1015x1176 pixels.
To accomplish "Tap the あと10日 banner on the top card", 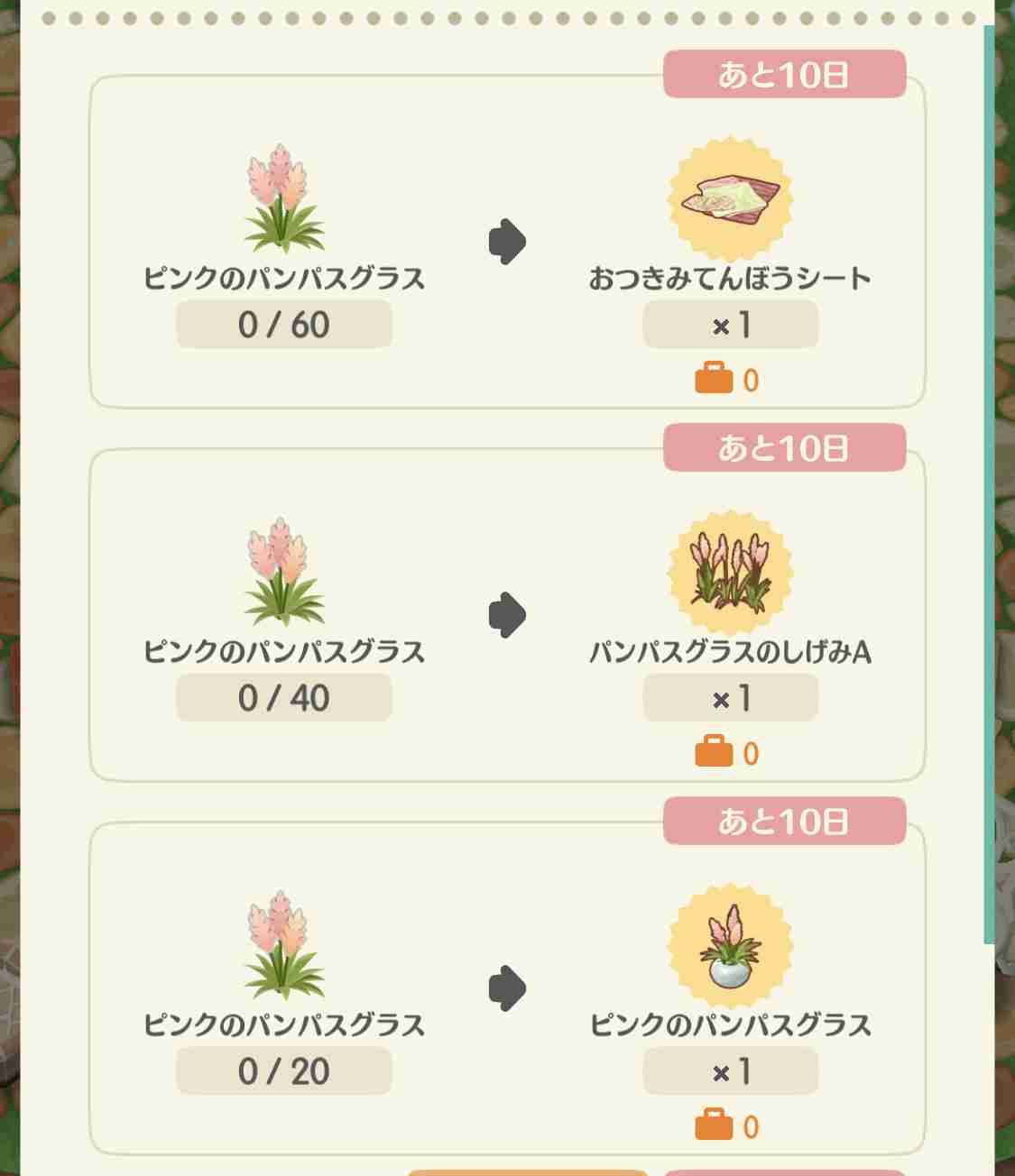I will [784, 73].
